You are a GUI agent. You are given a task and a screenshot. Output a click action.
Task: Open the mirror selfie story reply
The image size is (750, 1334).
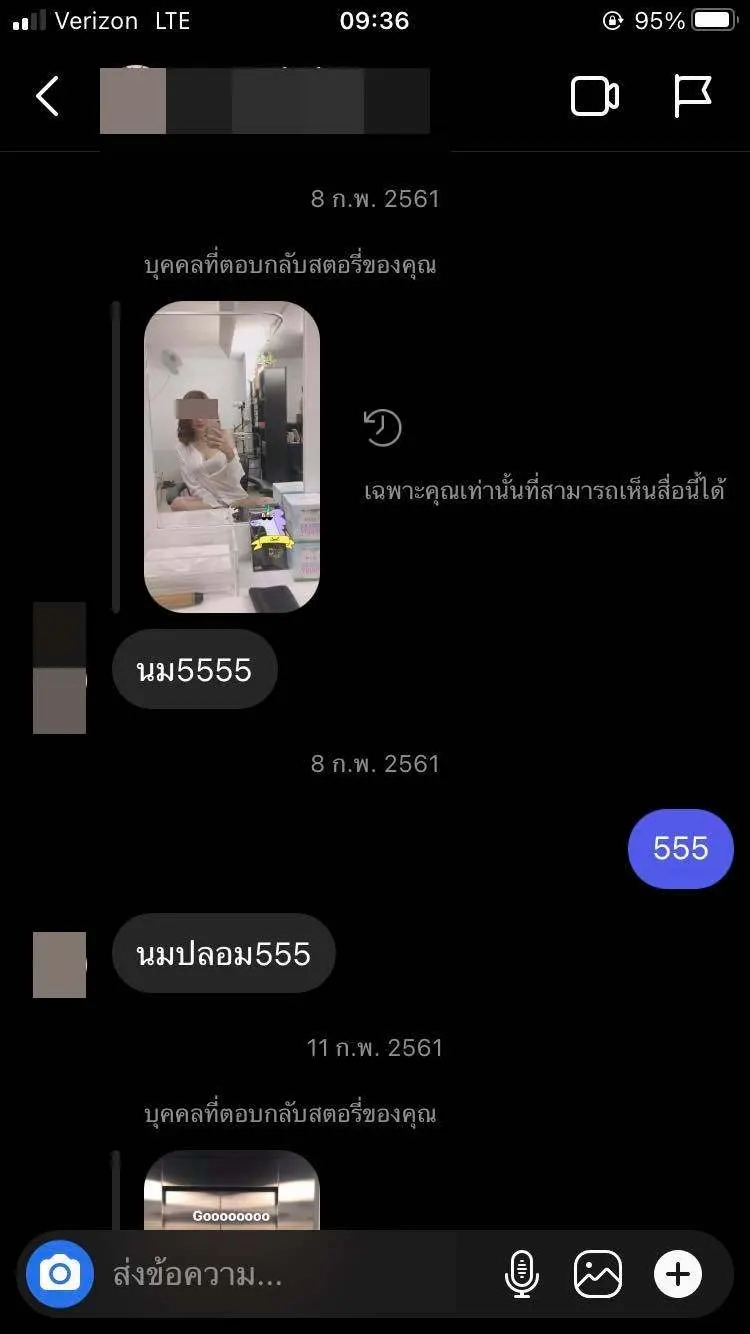click(232, 456)
